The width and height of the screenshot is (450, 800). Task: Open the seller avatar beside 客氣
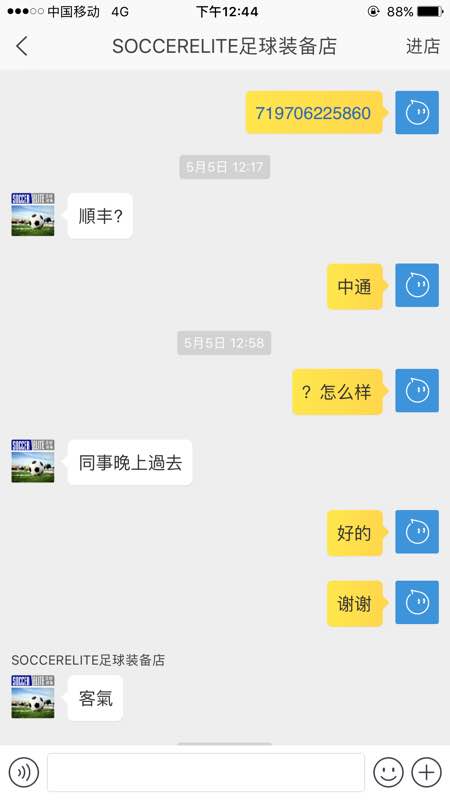33,696
